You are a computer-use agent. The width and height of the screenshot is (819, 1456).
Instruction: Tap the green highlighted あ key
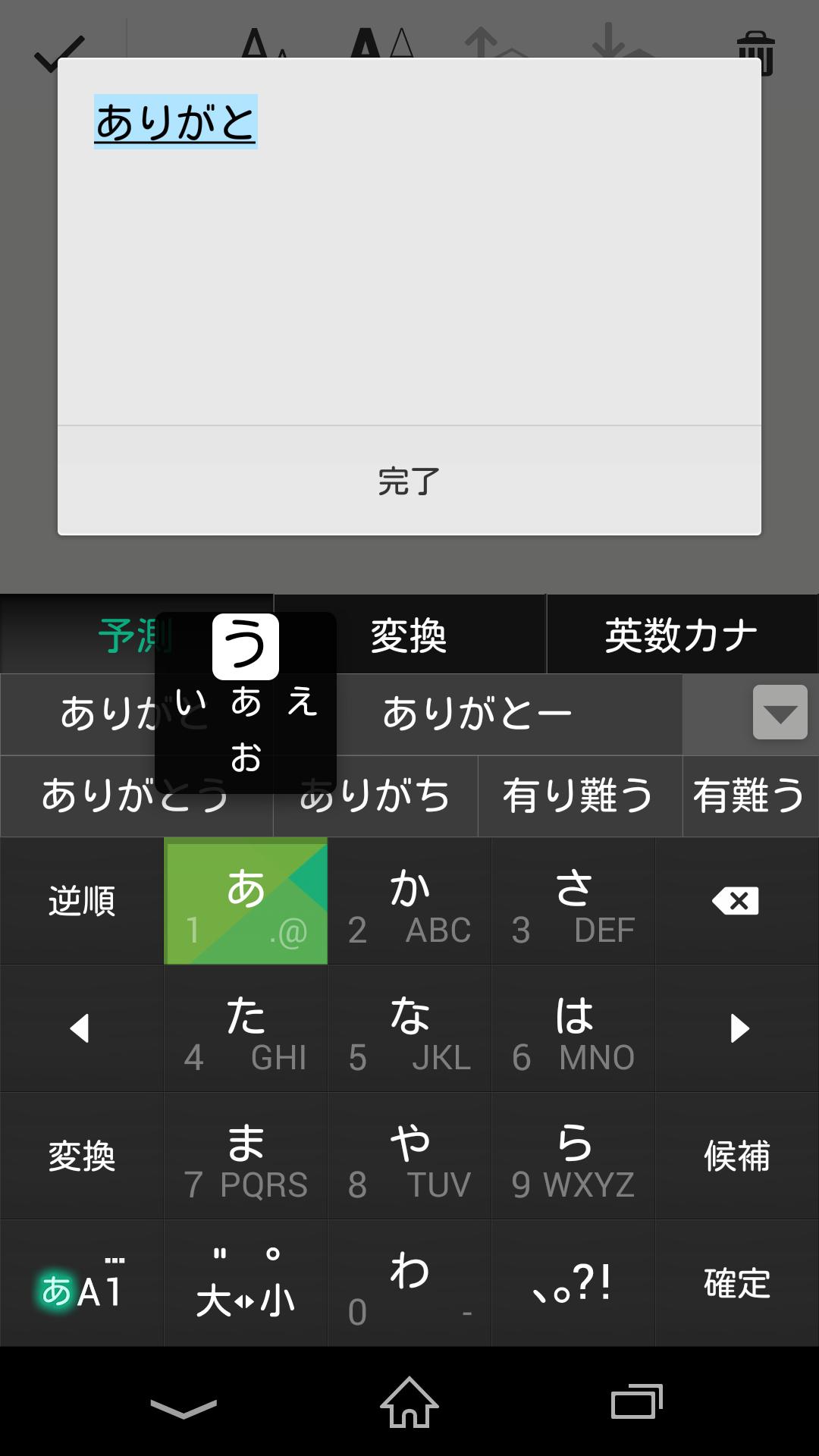tap(245, 901)
